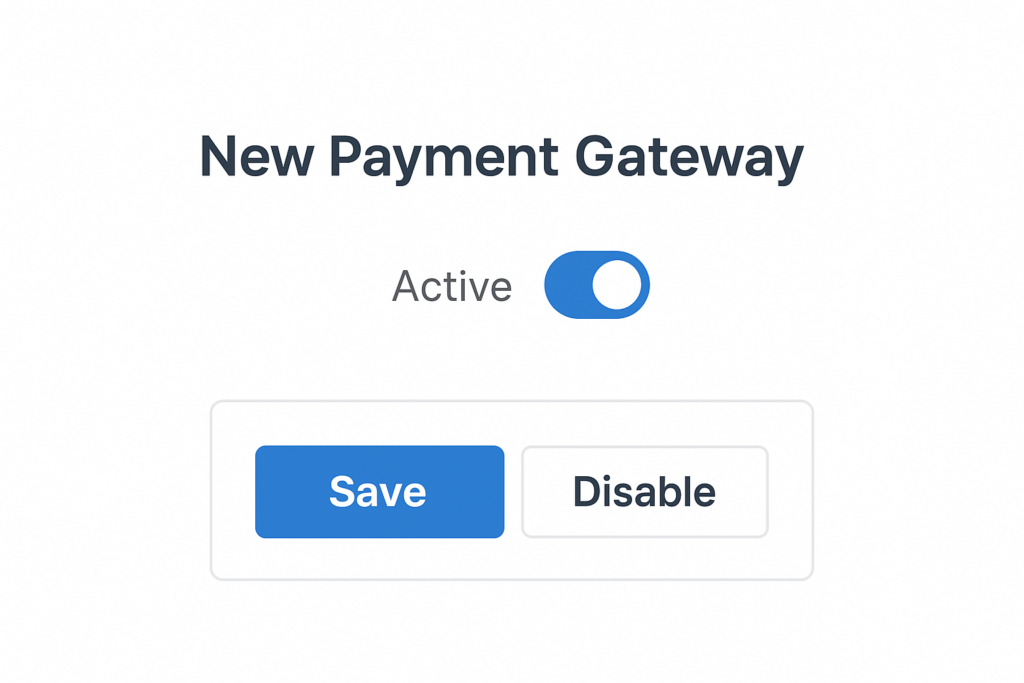Toggle the Active switch off

pos(597,285)
